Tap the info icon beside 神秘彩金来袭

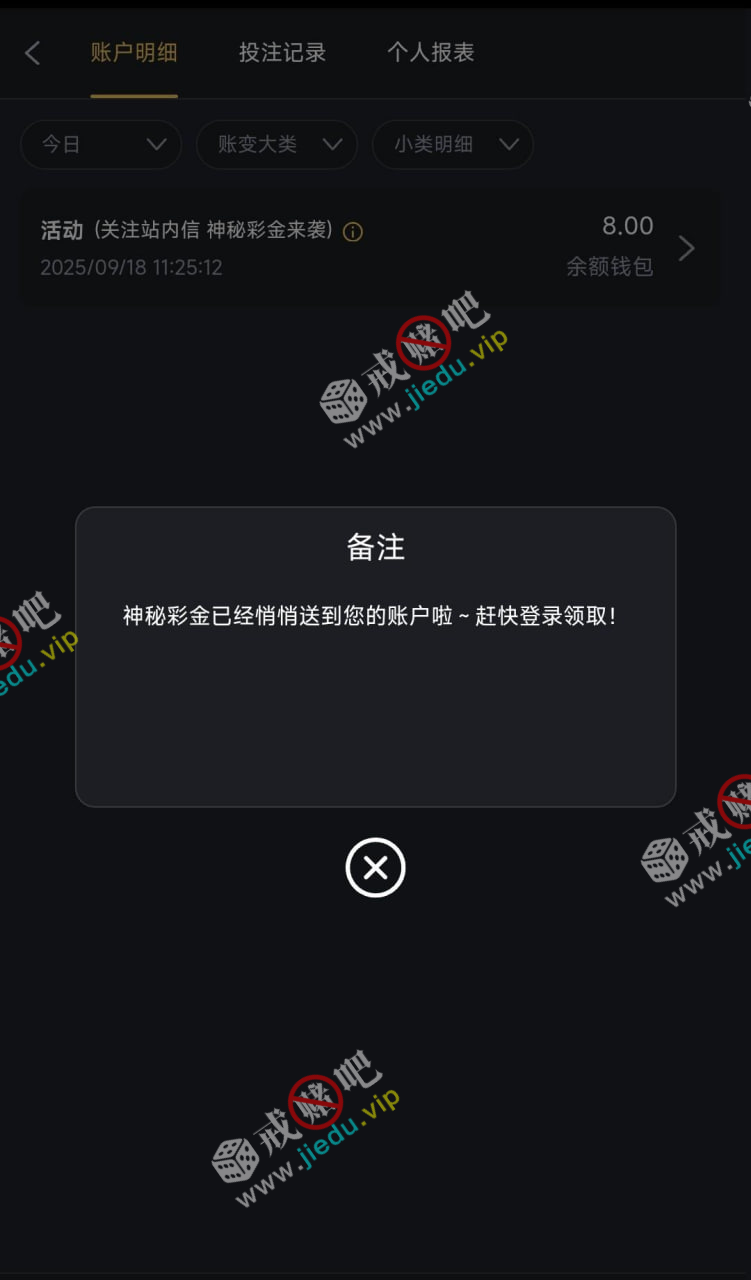(353, 232)
